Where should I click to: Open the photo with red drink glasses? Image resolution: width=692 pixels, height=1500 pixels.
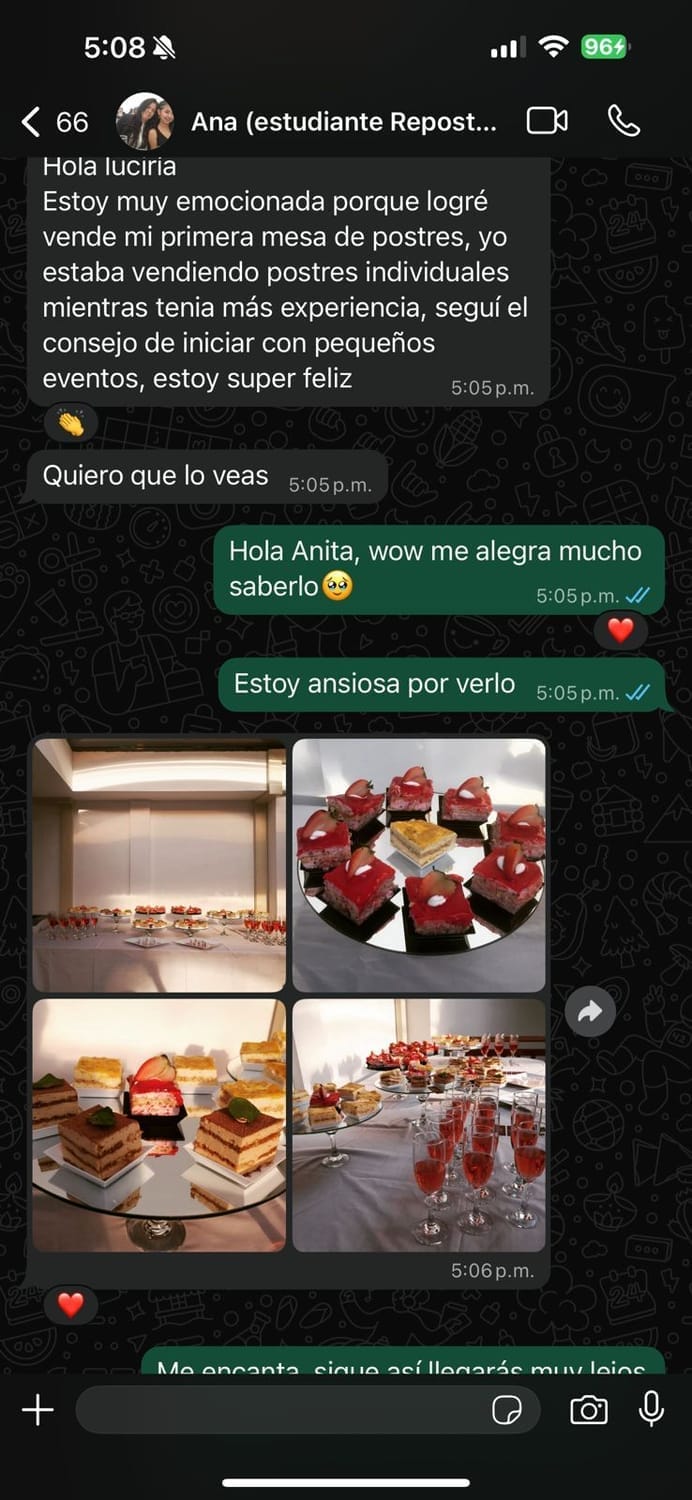[x=419, y=1125]
